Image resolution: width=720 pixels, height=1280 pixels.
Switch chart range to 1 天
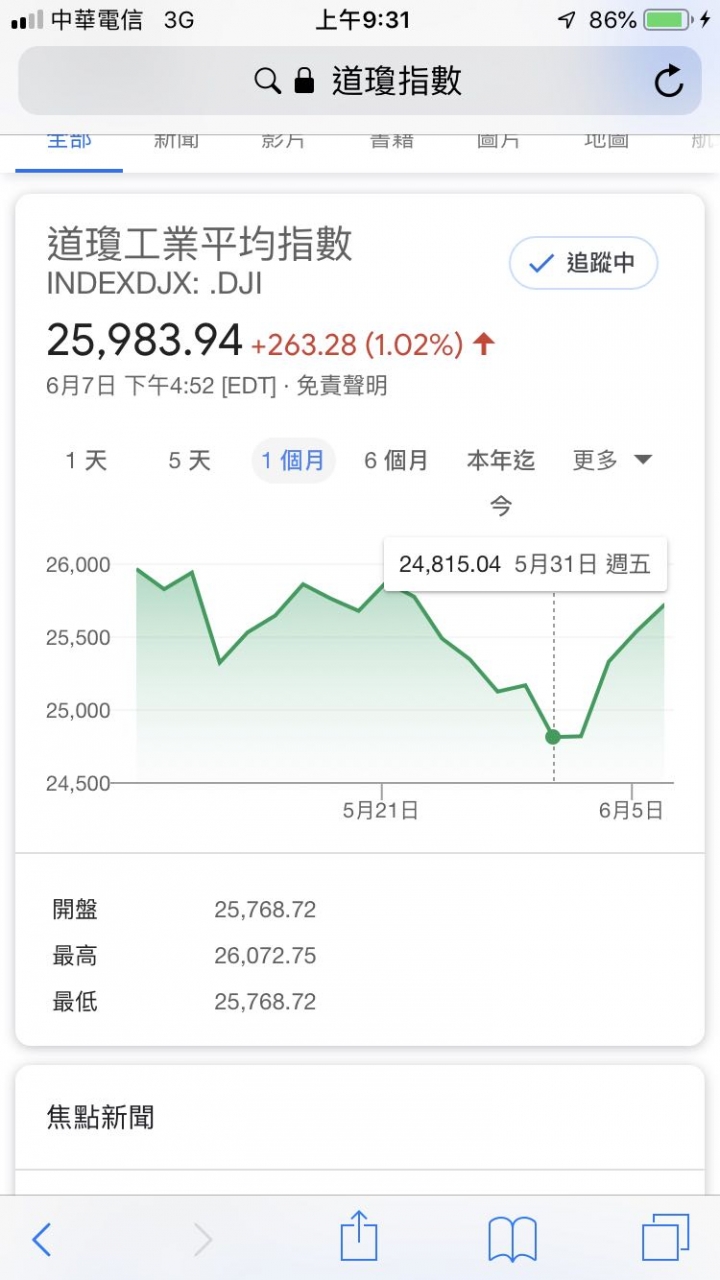coord(86,461)
